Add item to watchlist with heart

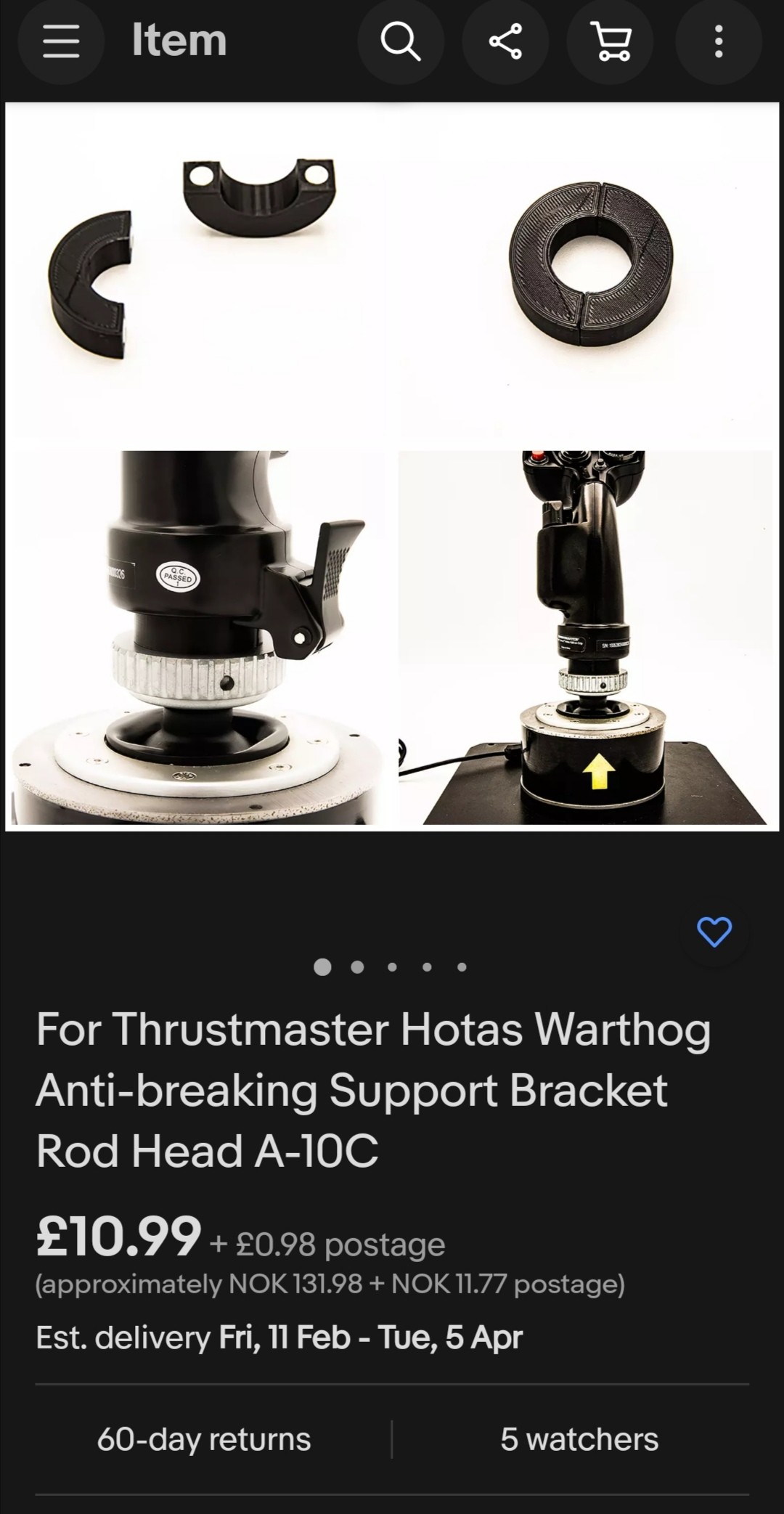click(714, 932)
